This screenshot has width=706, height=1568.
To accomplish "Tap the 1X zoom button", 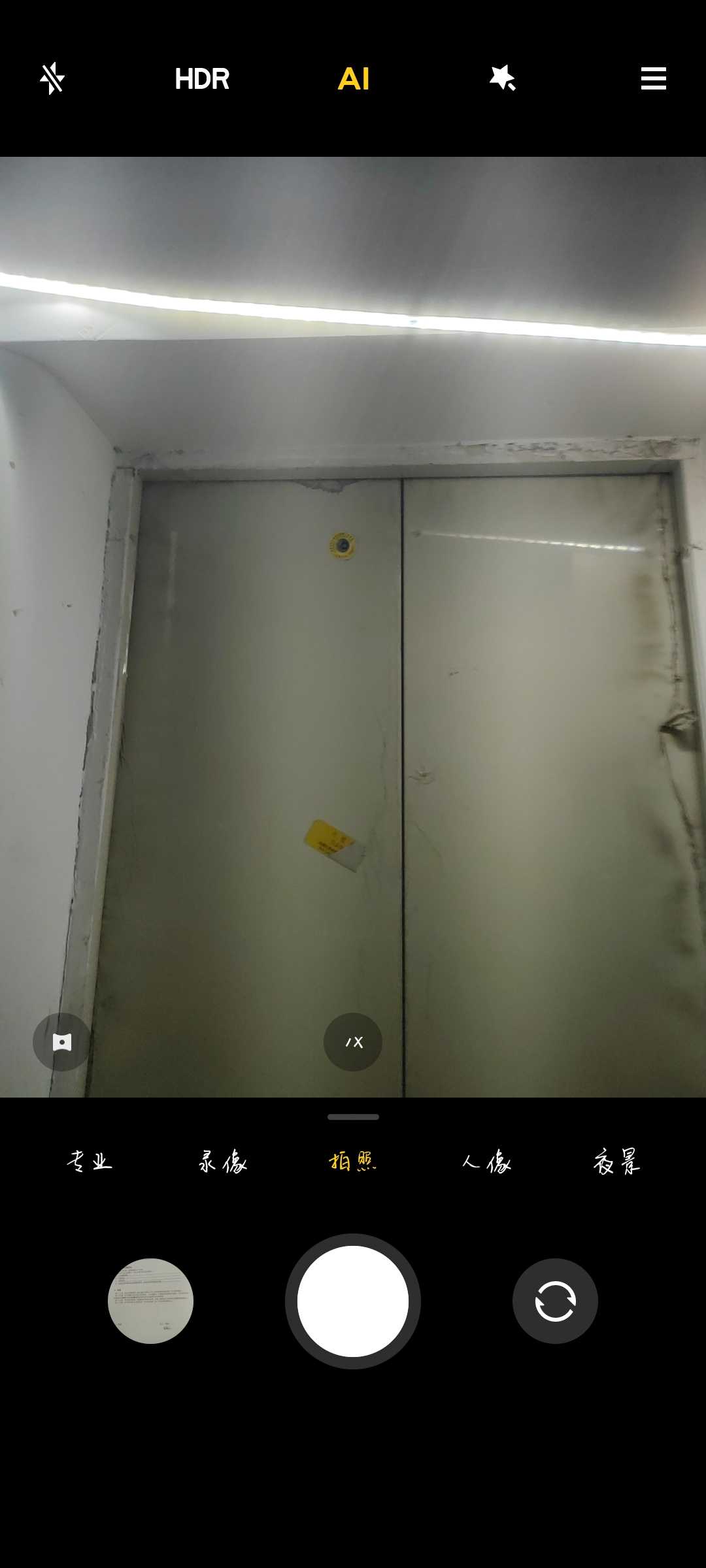I will (x=353, y=1042).
